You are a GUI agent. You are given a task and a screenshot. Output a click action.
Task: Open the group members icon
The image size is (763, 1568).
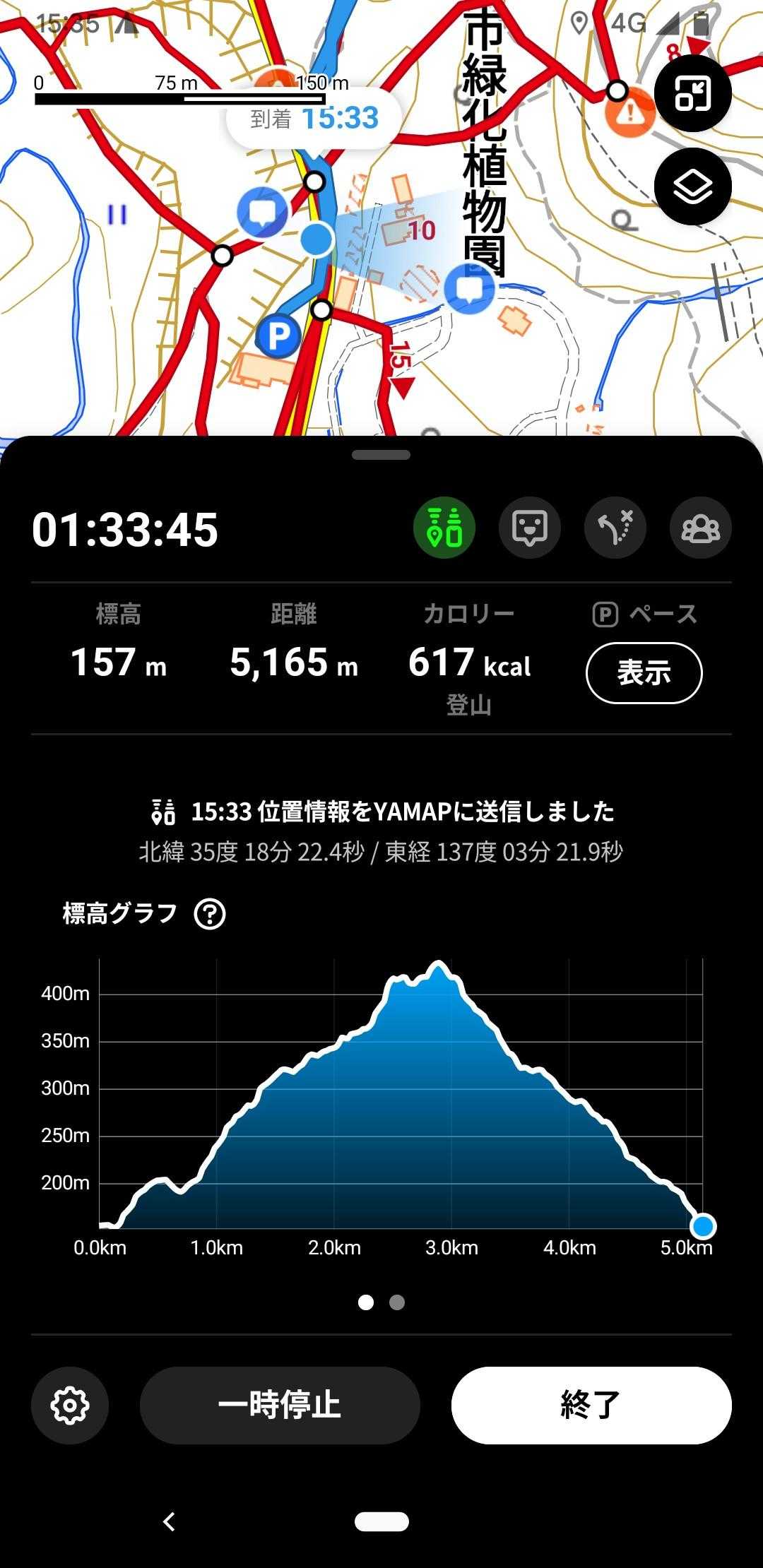tap(700, 528)
